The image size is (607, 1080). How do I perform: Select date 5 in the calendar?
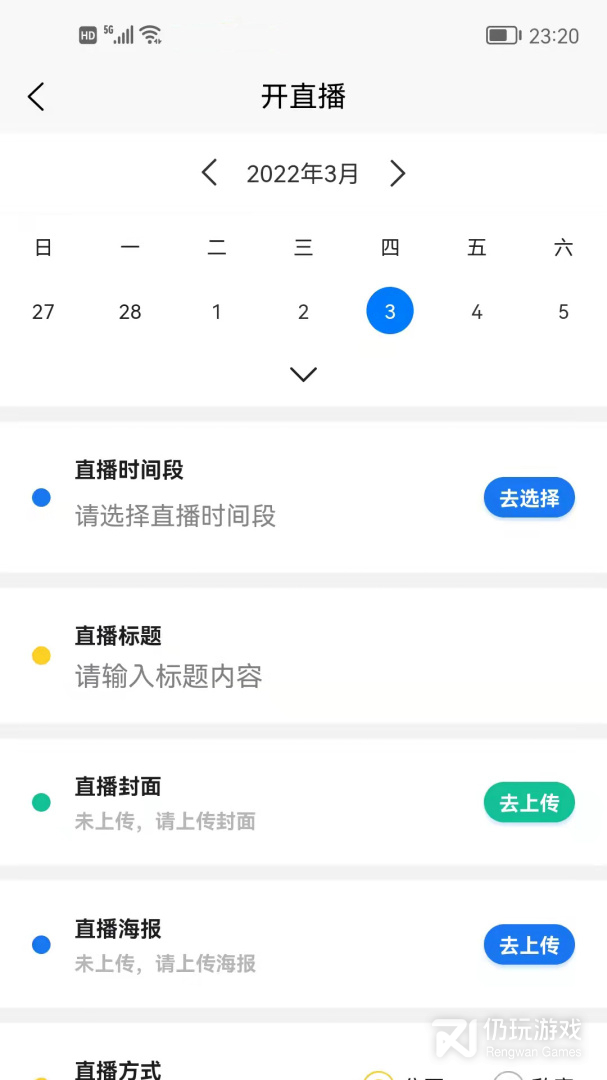point(564,312)
